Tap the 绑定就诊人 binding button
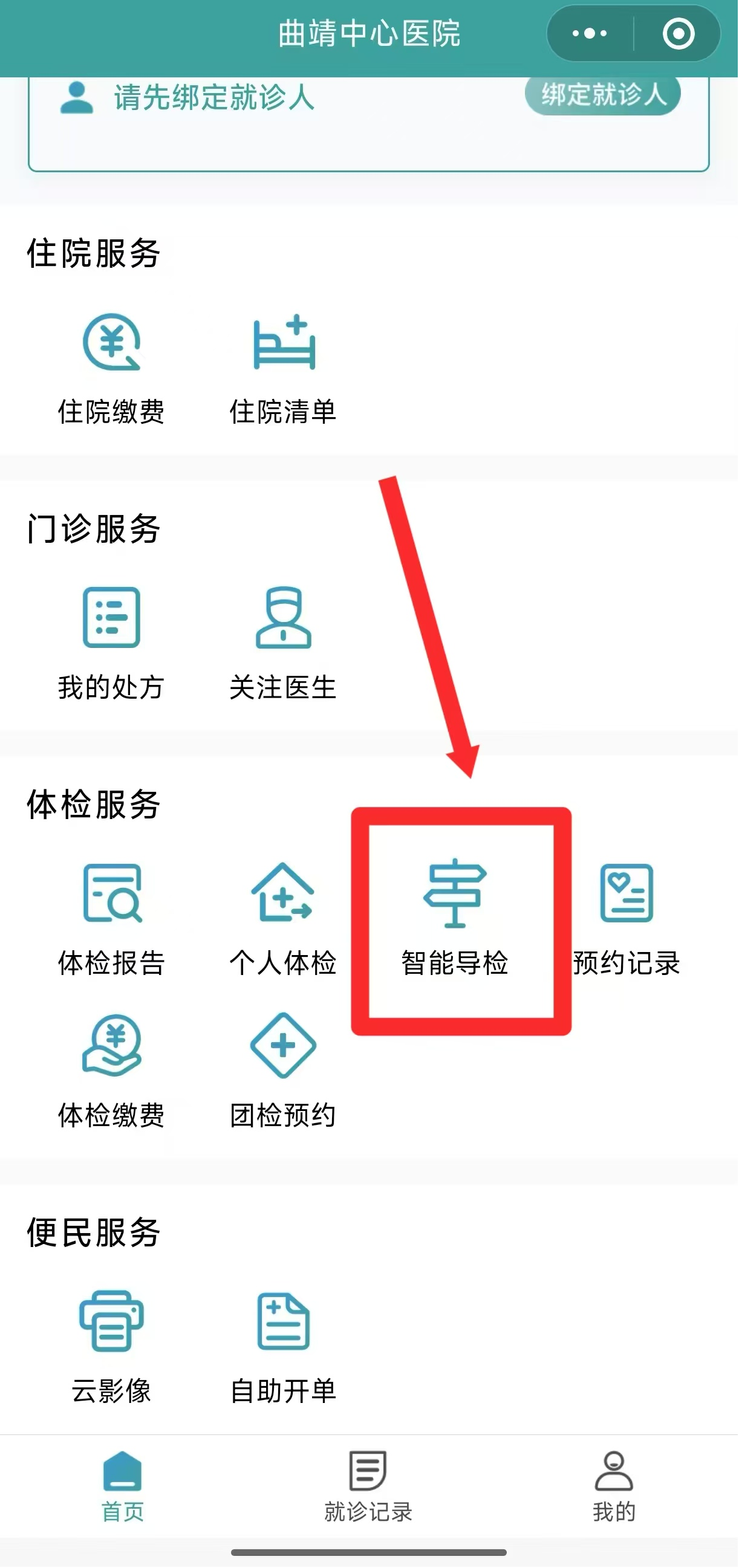This screenshot has width=739, height=1568. click(x=602, y=95)
